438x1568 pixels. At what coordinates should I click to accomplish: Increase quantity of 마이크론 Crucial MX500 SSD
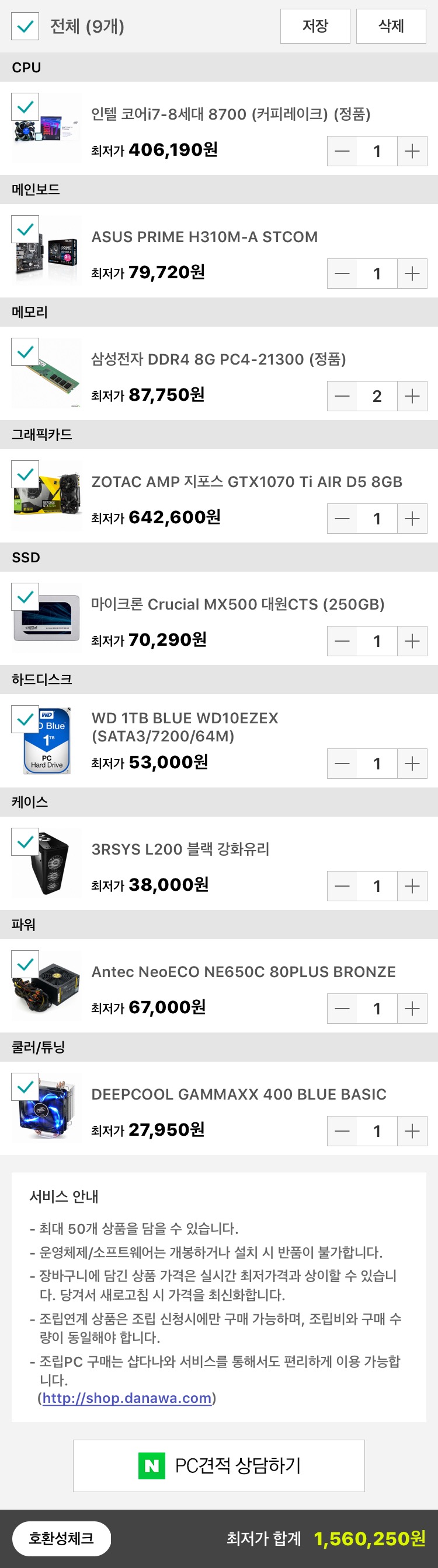[x=412, y=641]
